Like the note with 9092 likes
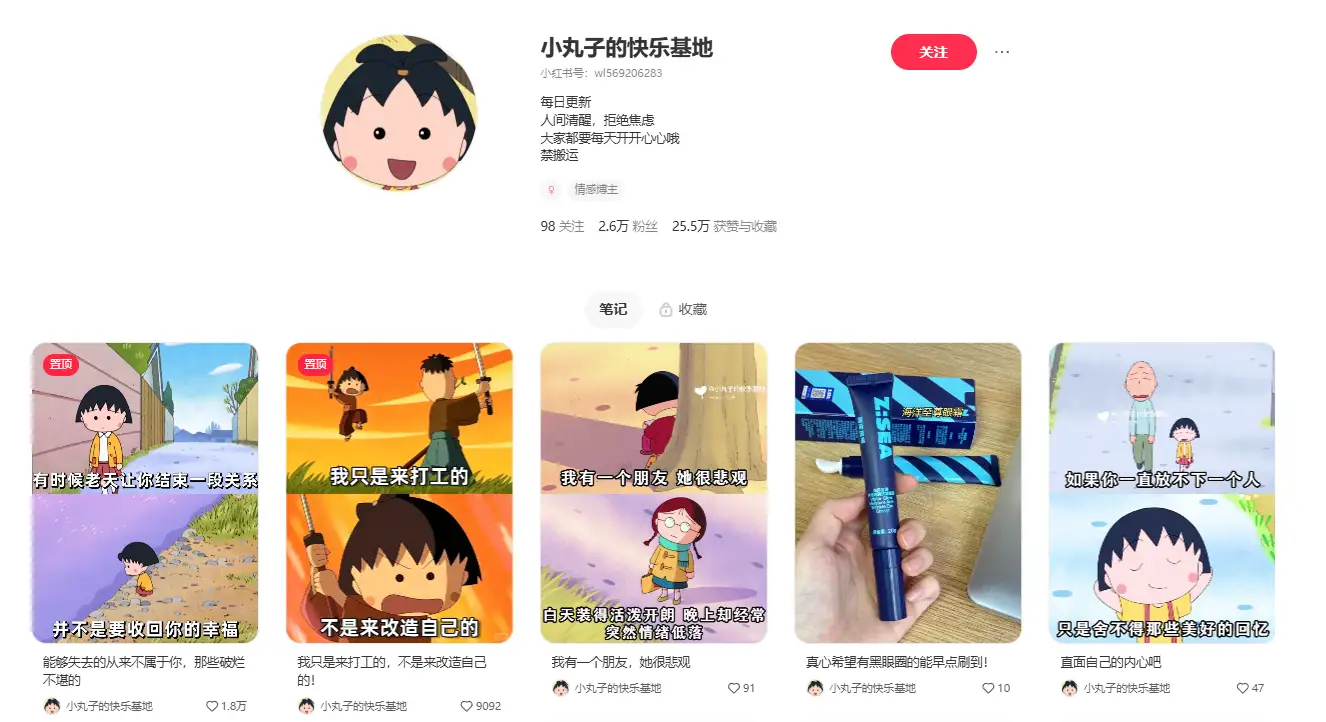Viewport: 1326px width, 722px height. click(x=467, y=706)
